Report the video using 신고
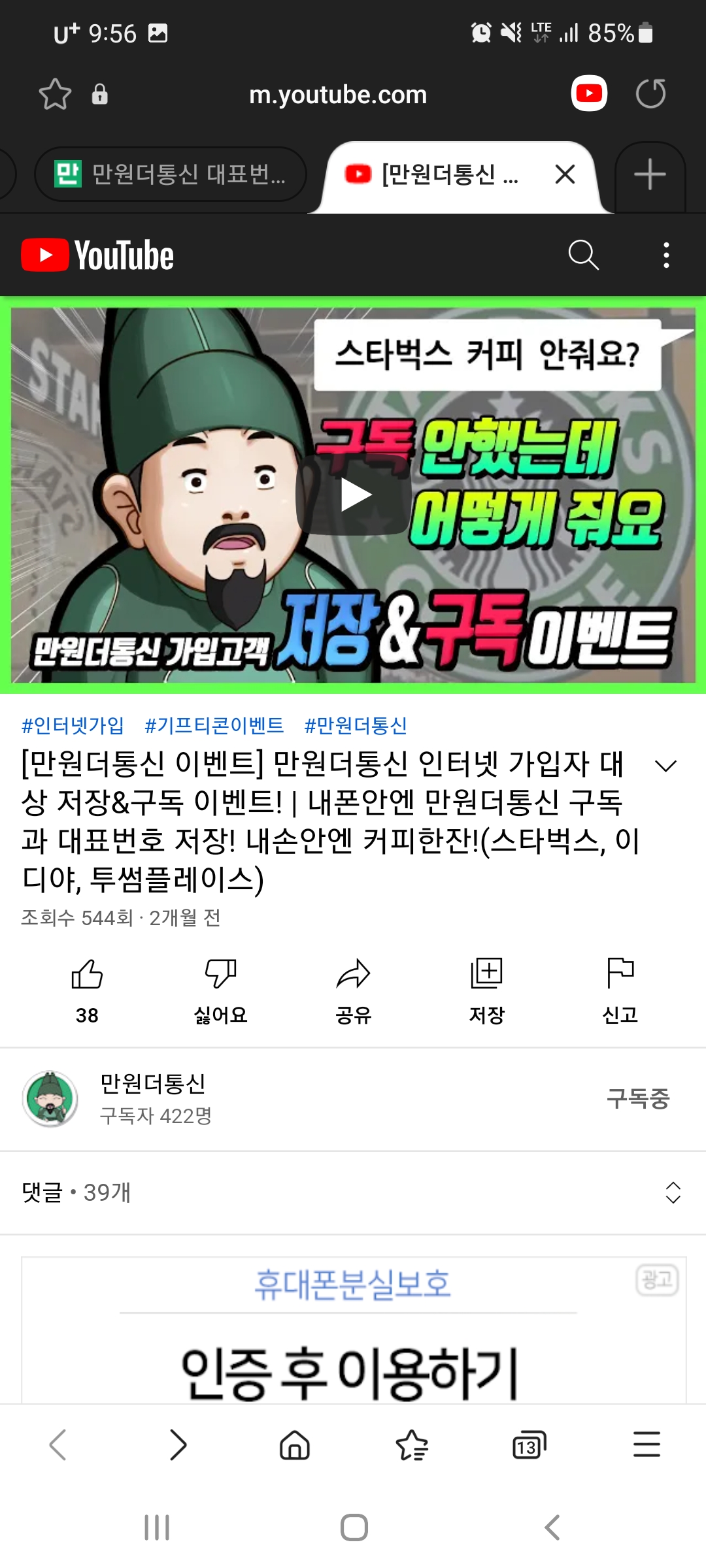Screen dimensions: 706x1568 (620, 990)
